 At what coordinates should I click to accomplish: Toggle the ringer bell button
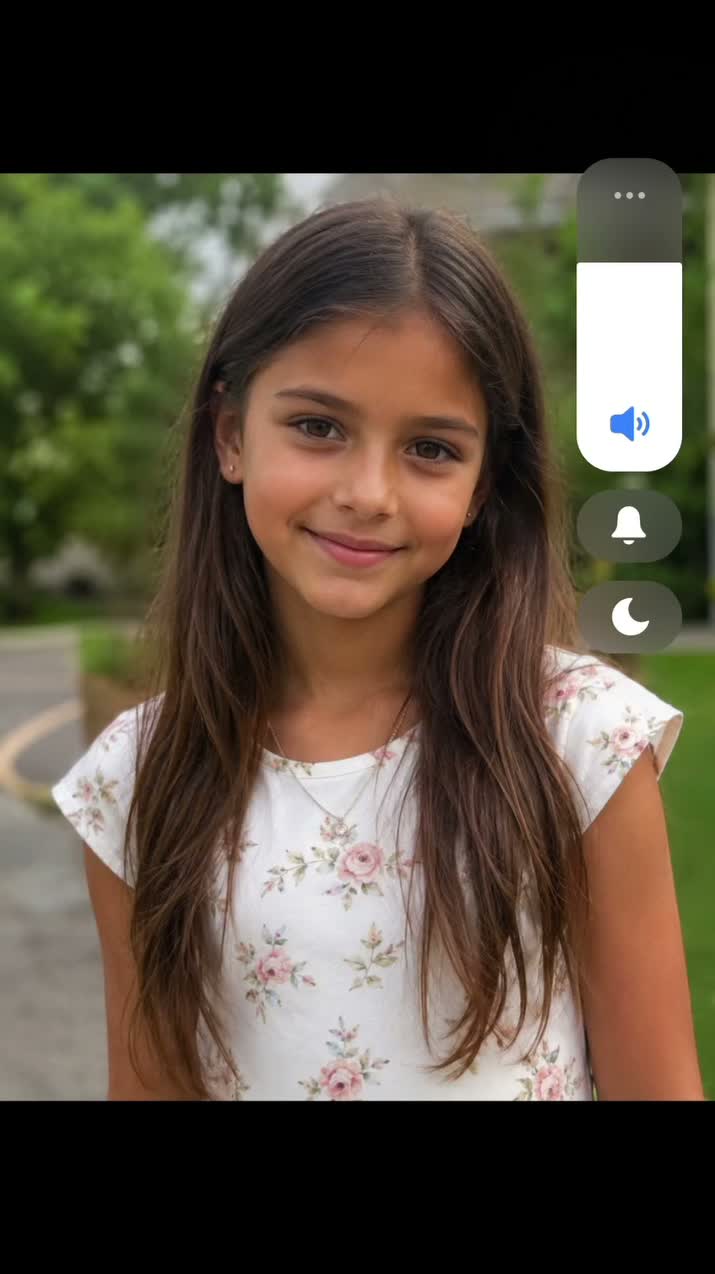(x=629, y=525)
